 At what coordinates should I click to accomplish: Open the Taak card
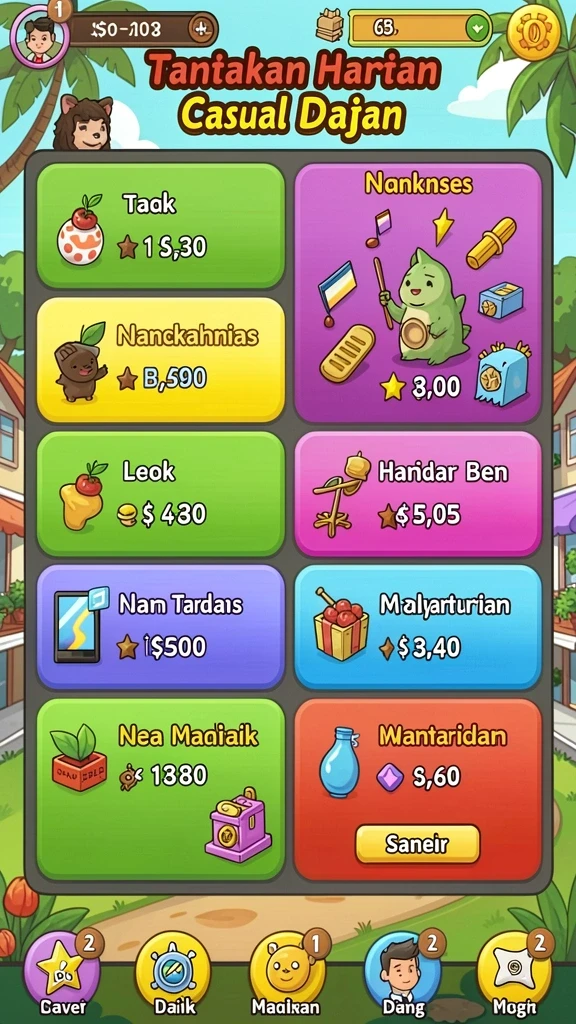(x=161, y=226)
